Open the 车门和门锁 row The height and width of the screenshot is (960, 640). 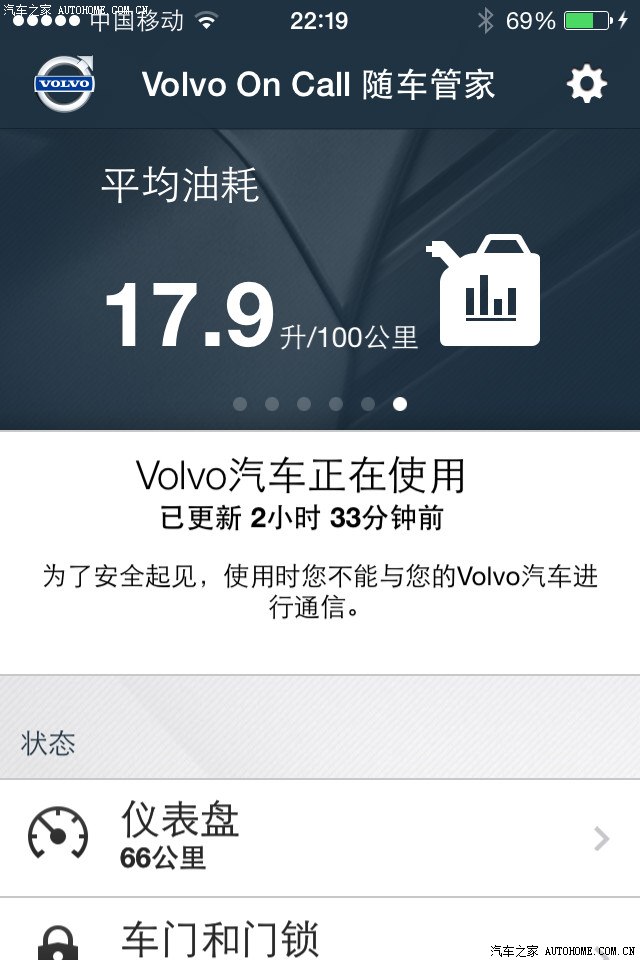pyautogui.click(x=320, y=934)
